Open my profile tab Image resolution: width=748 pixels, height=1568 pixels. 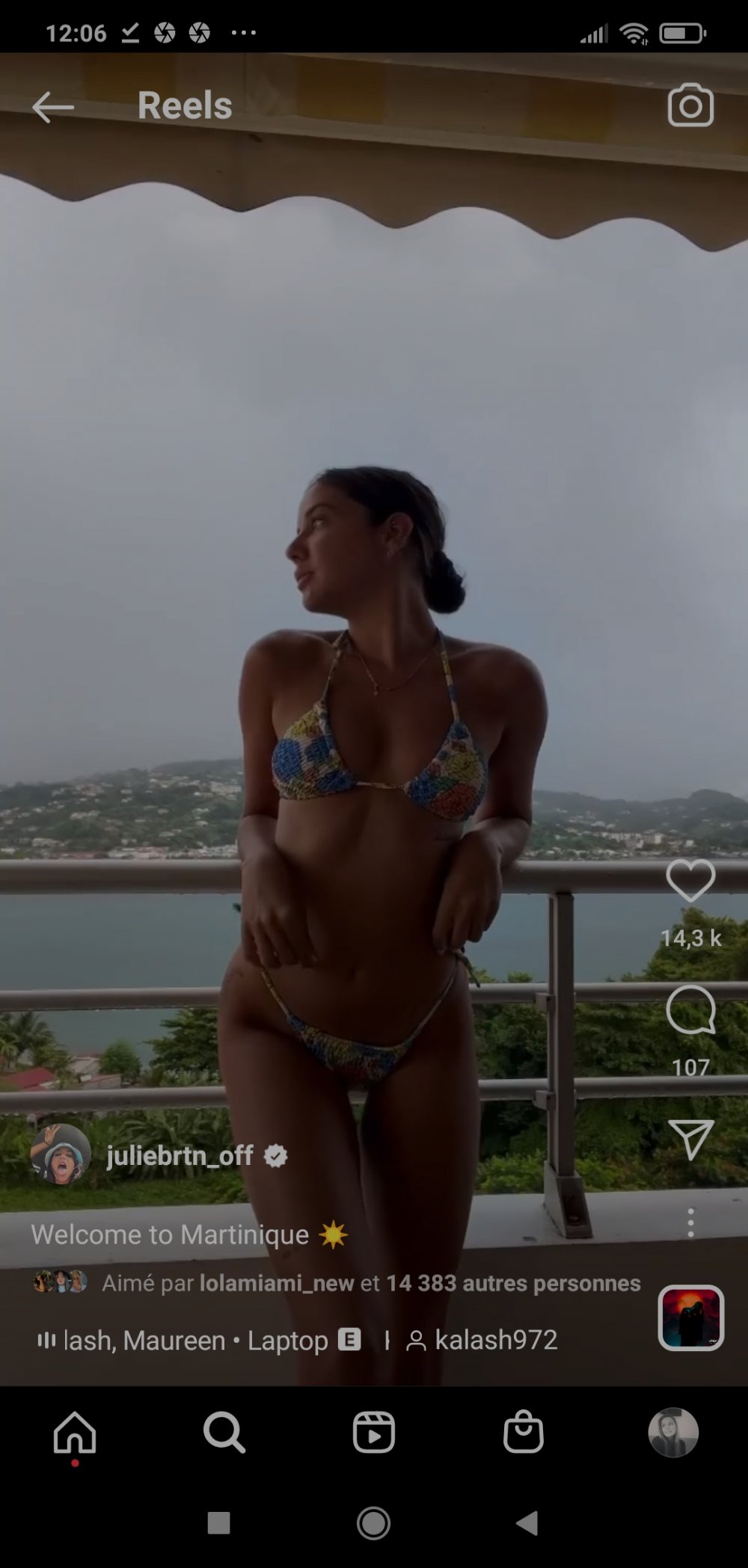672,1432
